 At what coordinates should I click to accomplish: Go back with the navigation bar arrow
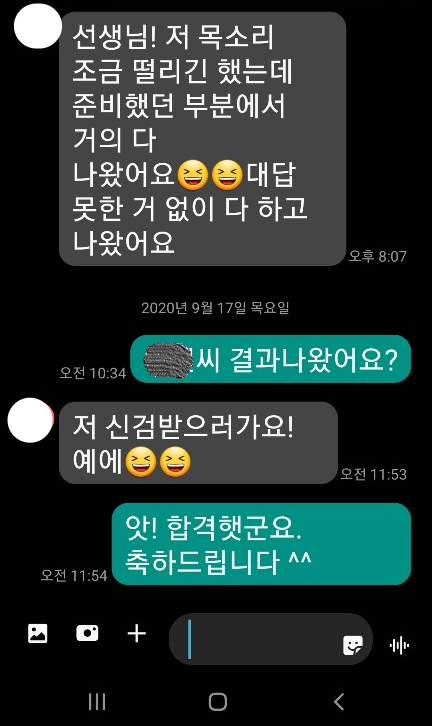(x=339, y=702)
